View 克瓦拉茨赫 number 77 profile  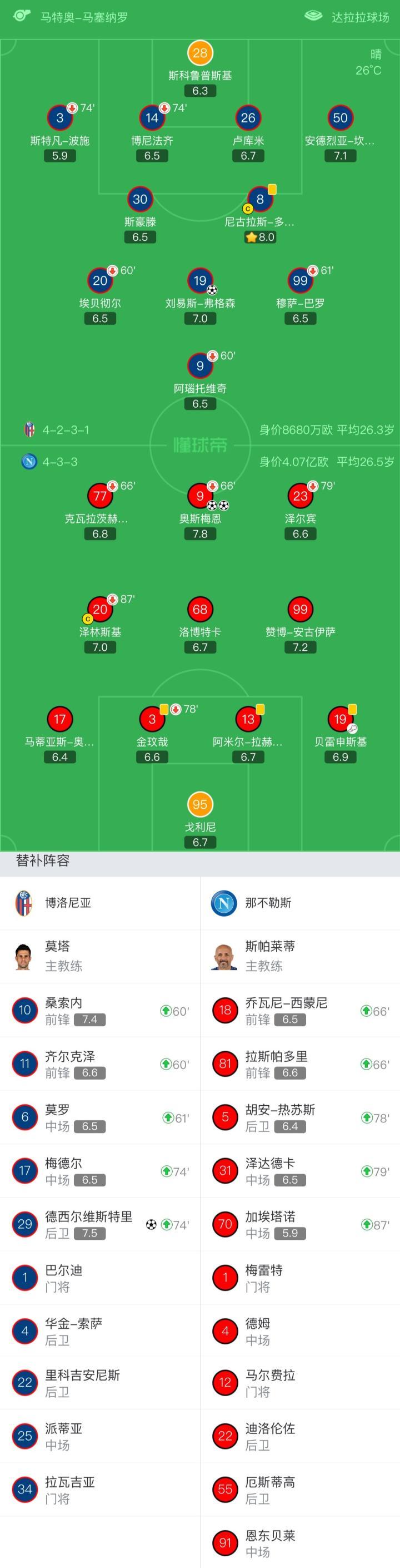tap(101, 497)
